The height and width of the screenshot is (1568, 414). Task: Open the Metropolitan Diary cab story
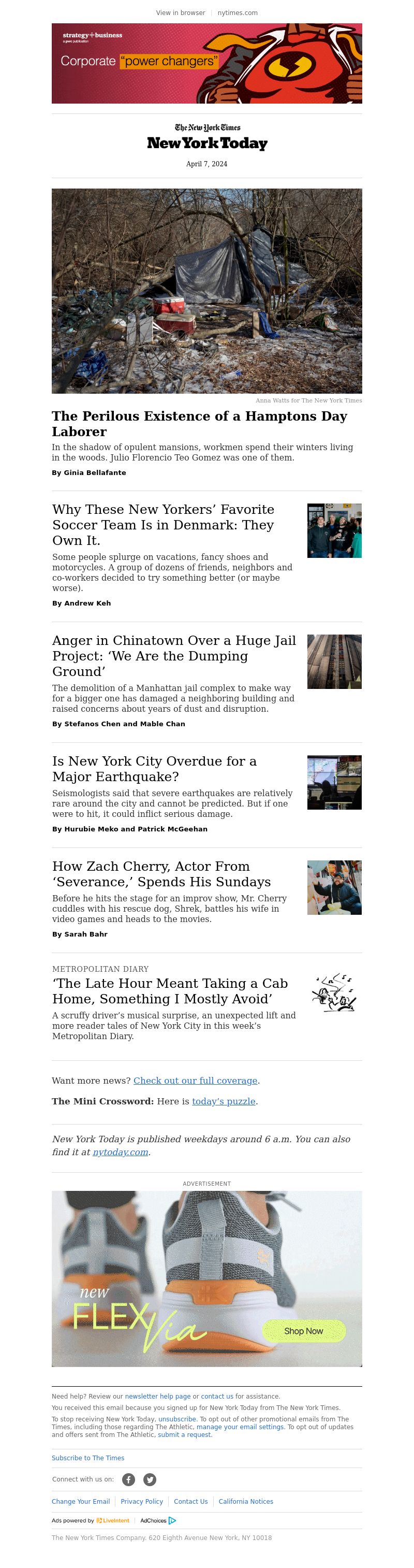click(170, 991)
